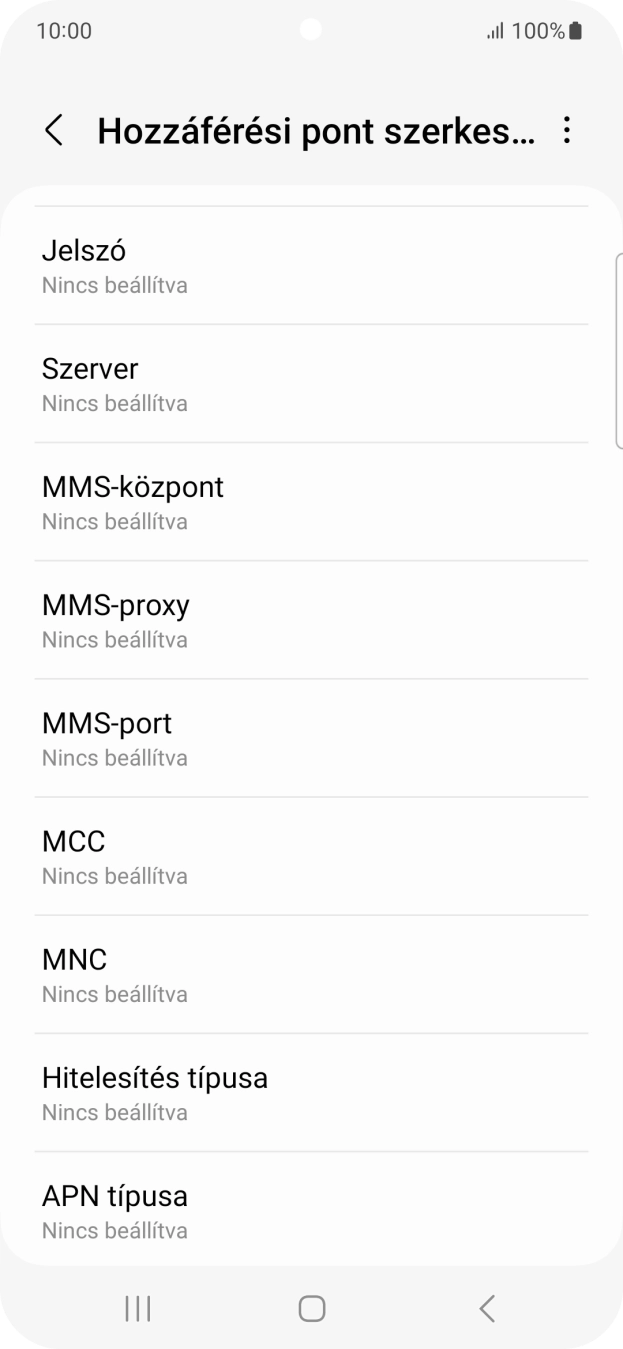Go back from access point editing

pyautogui.click(x=54, y=130)
